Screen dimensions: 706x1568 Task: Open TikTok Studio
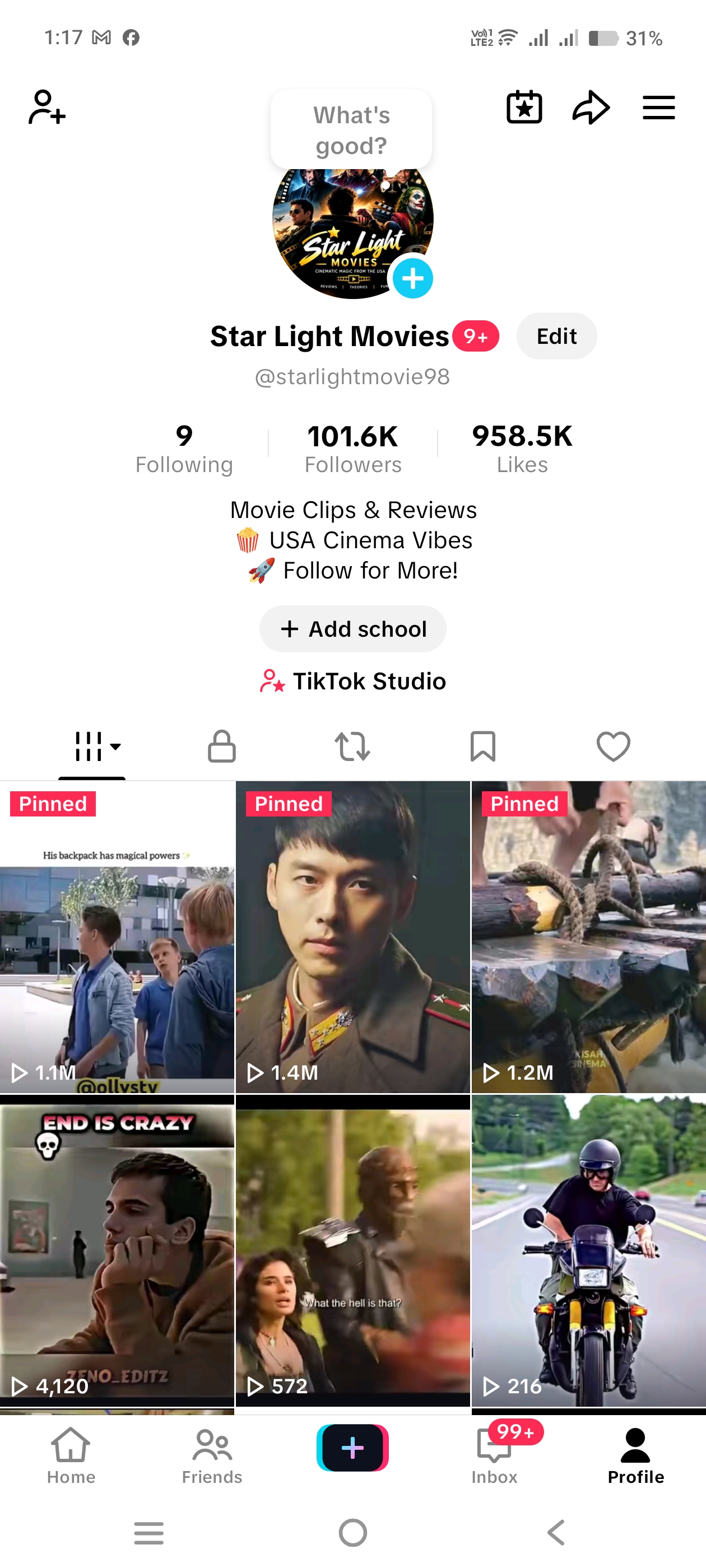(352, 681)
